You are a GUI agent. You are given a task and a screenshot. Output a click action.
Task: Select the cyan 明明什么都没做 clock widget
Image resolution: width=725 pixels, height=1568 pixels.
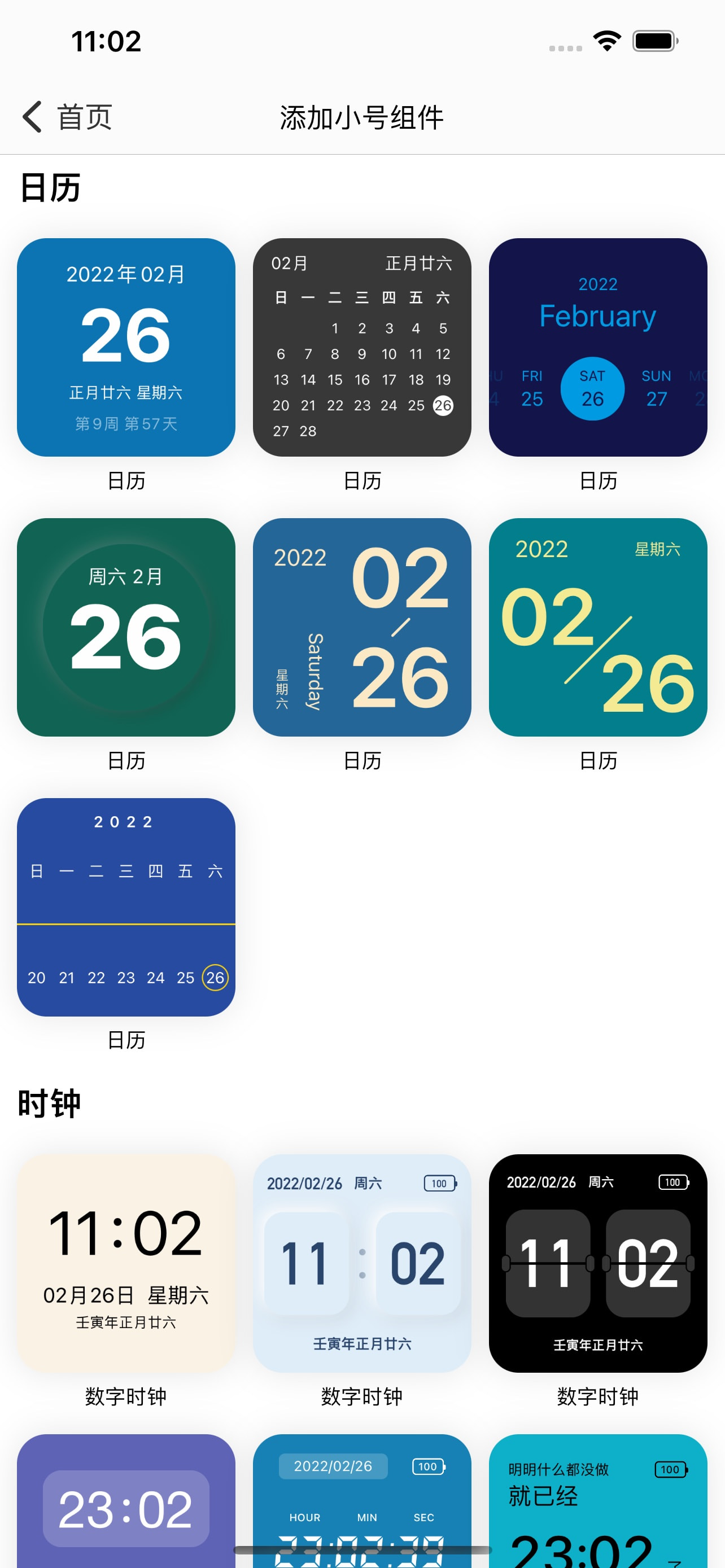[x=598, y=1504]
